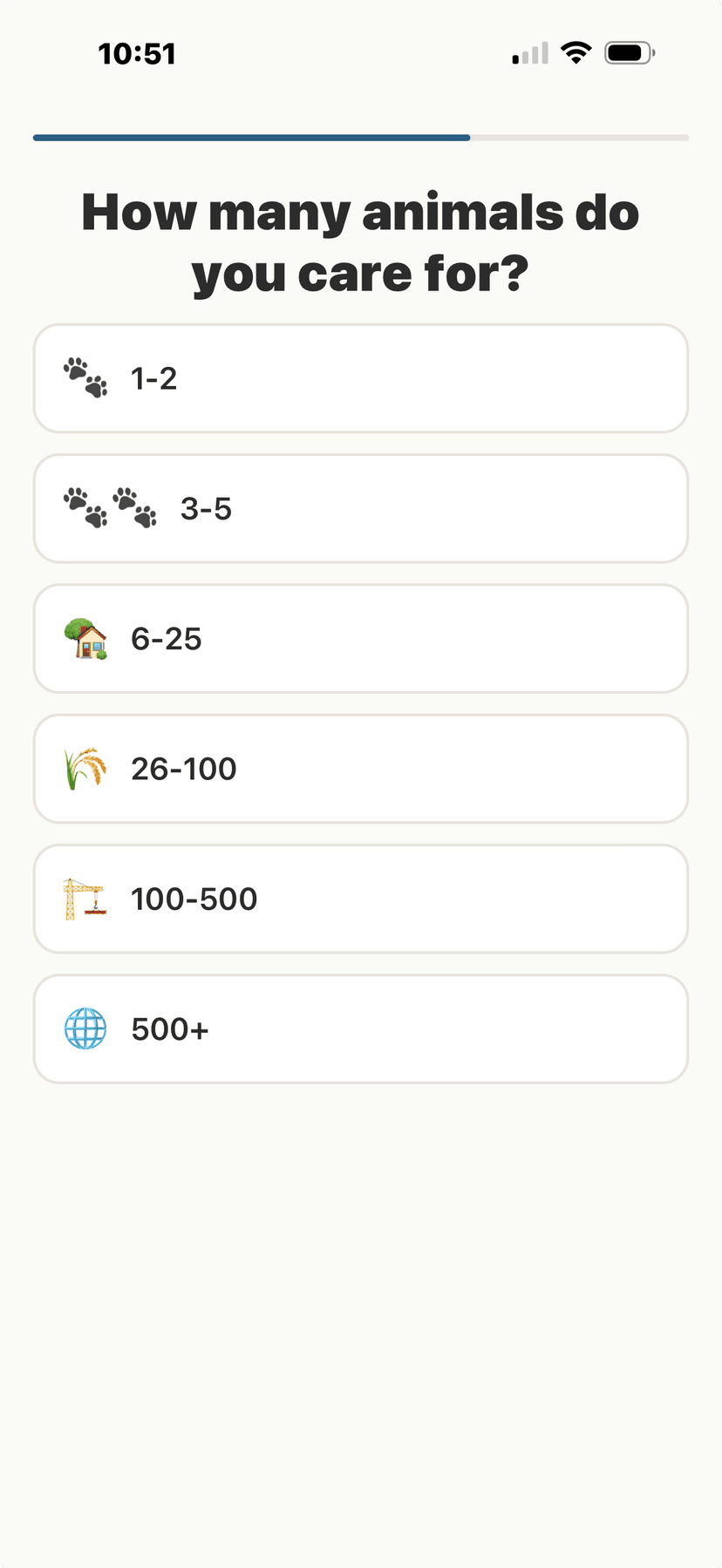The height and width of the screenshot is (1568, 722).
Task: Tap the Wi-Fi indicator in the status bar
Action: [576, 52]
